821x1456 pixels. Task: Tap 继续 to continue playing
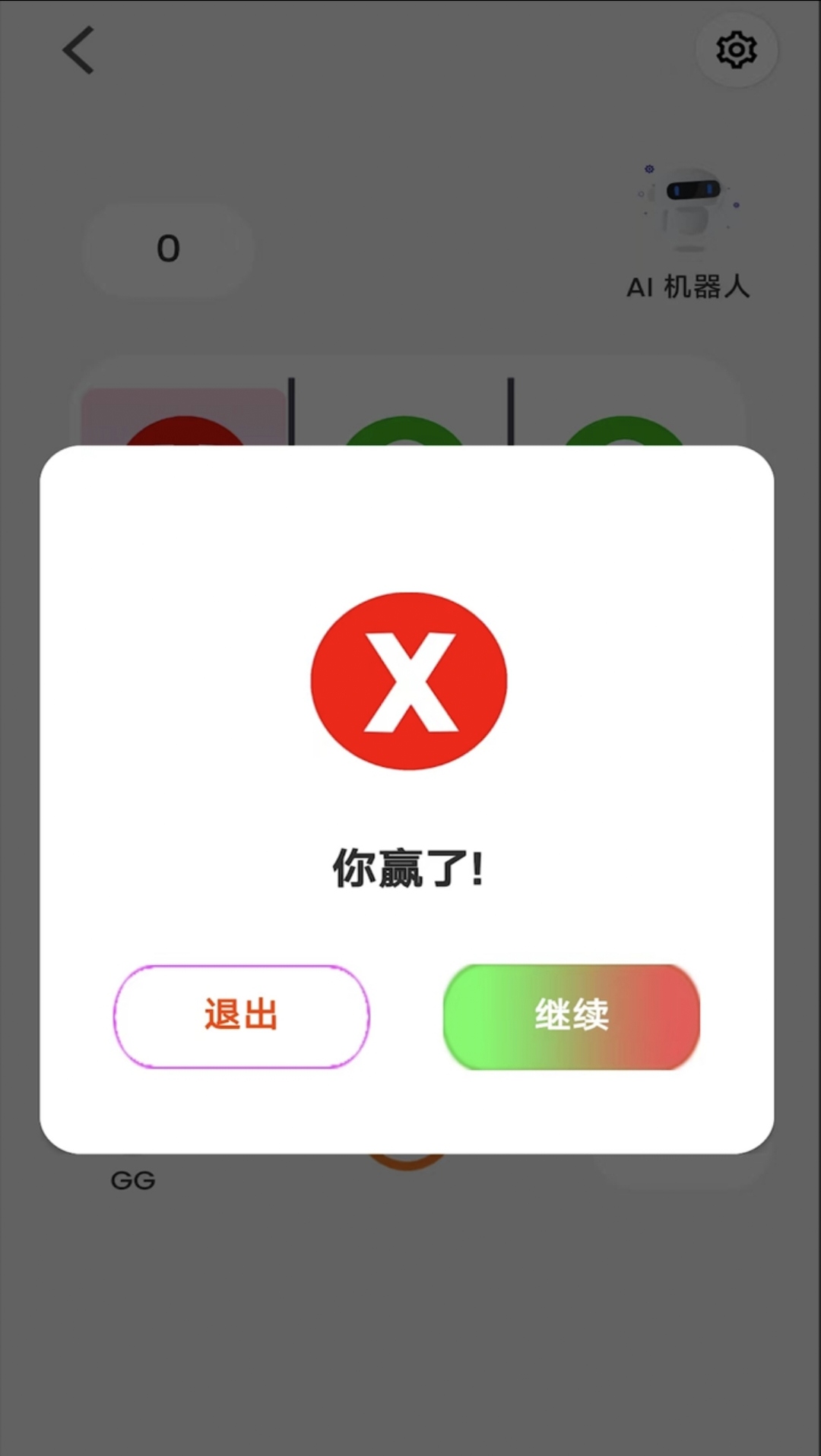571,1016
